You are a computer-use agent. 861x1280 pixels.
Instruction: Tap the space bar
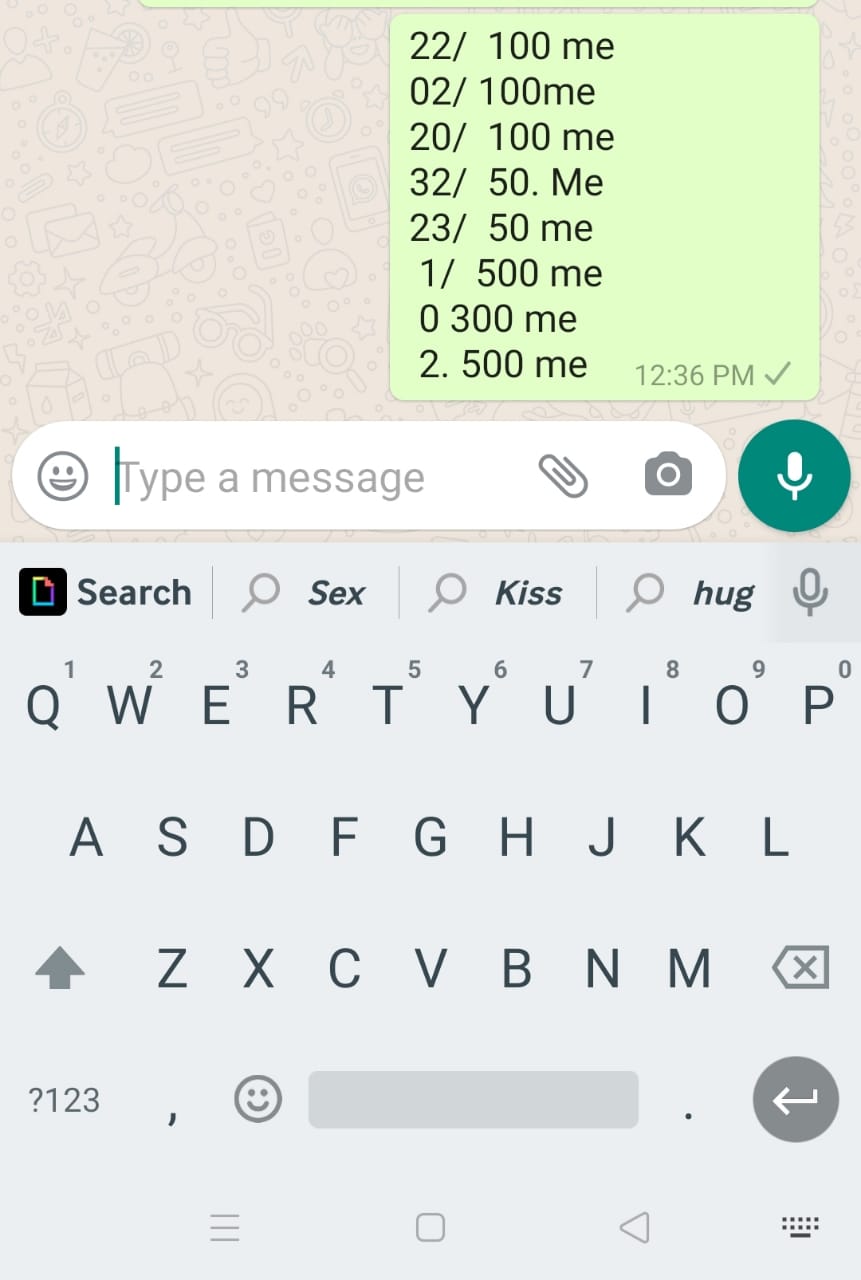[473, 1099]
